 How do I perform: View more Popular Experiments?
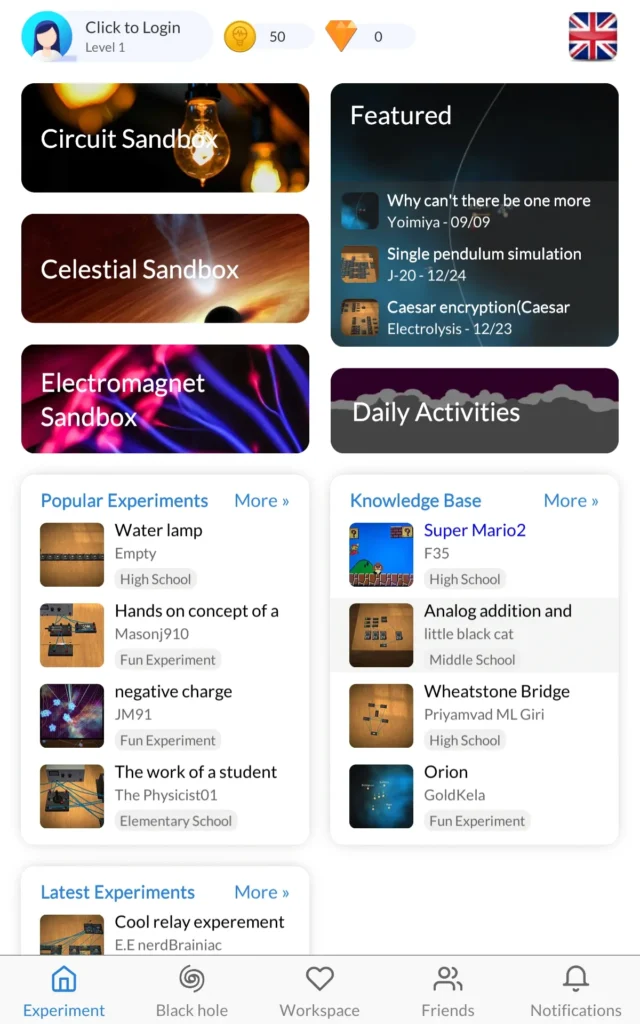pos(261,501)
